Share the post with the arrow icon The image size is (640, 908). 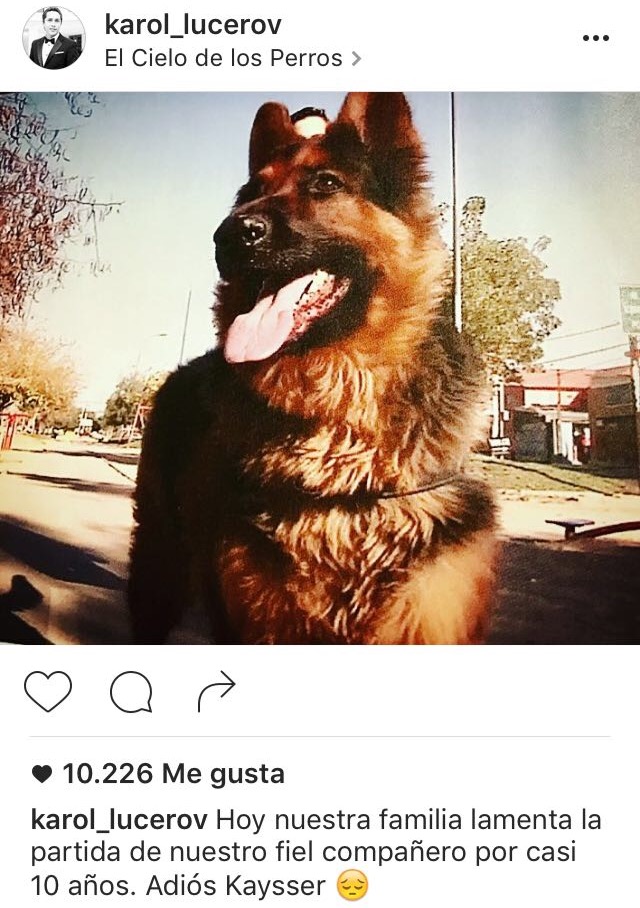(215, 692)
